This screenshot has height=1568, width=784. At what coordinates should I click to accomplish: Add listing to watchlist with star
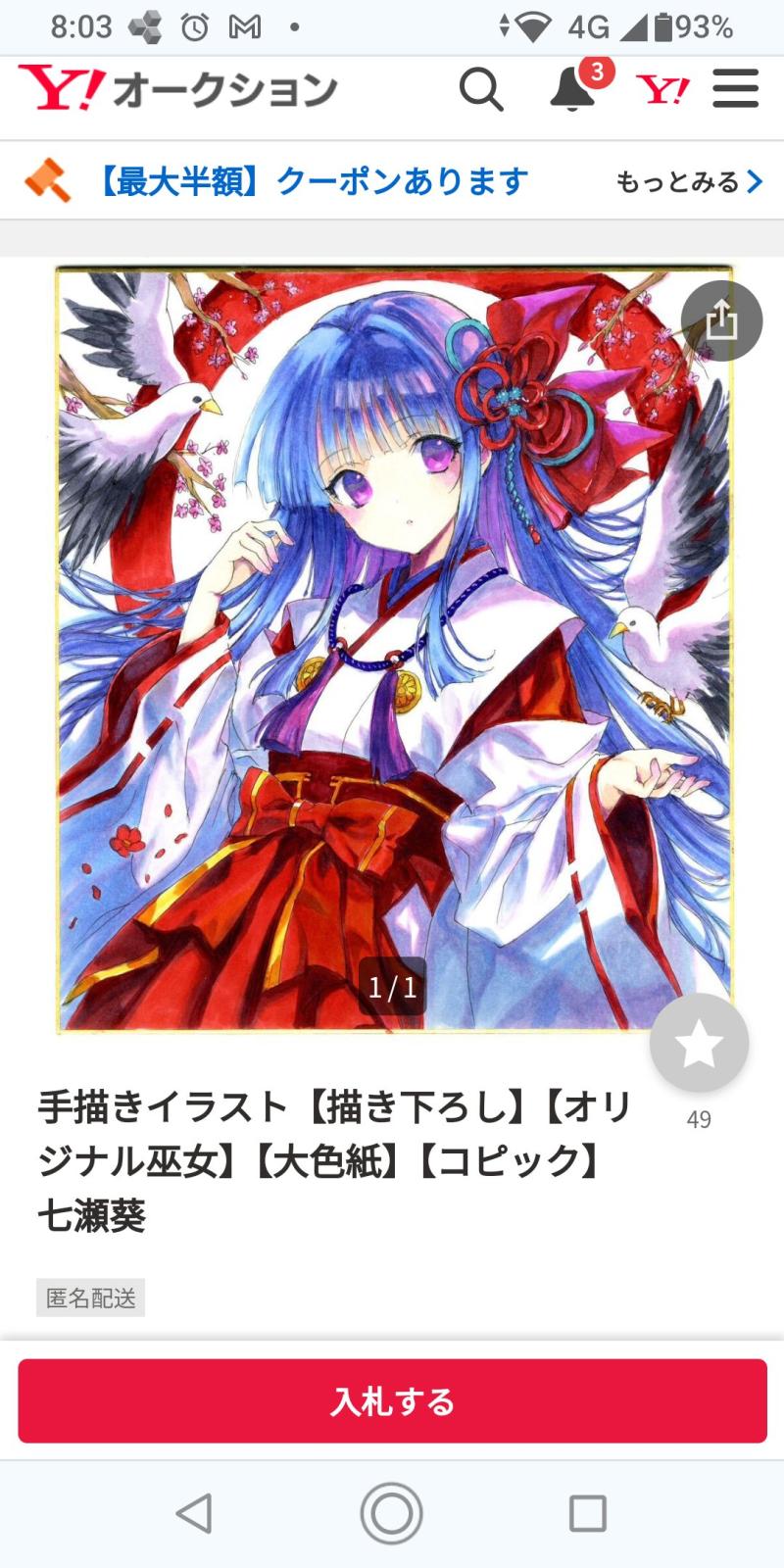(x=699, y=1043)
